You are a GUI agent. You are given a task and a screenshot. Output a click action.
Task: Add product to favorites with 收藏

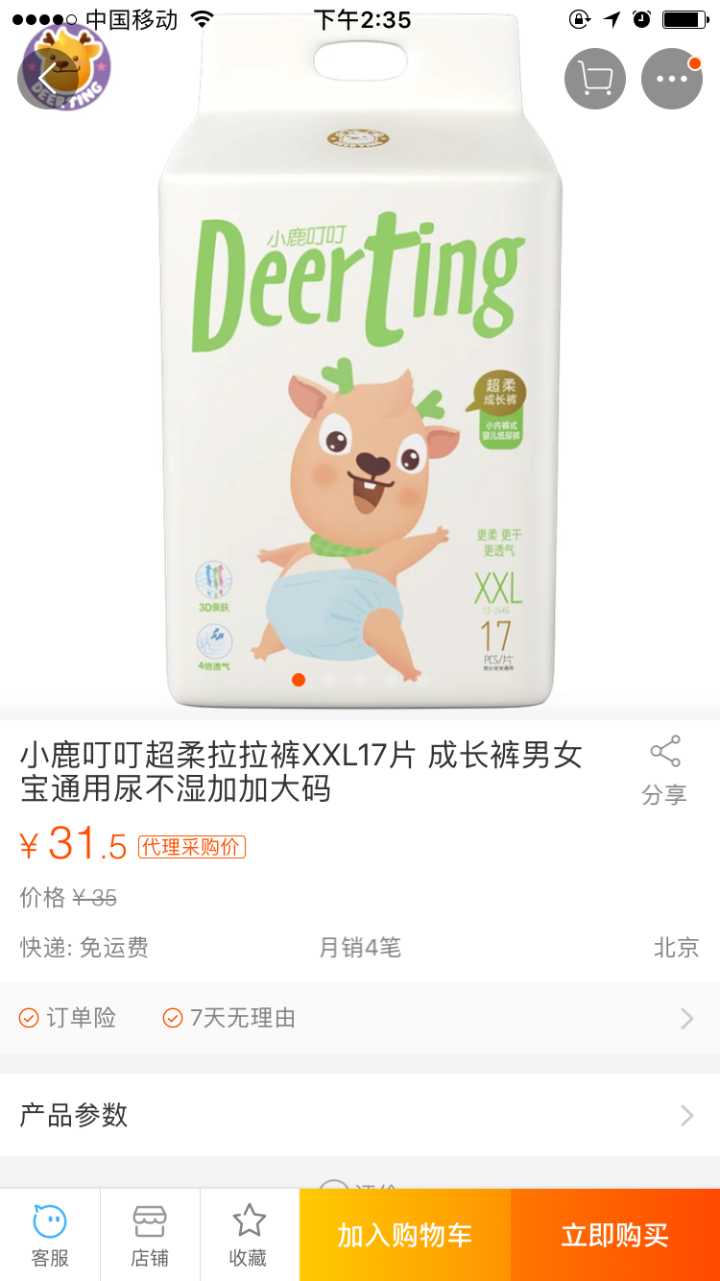[x=249, y=1235]
